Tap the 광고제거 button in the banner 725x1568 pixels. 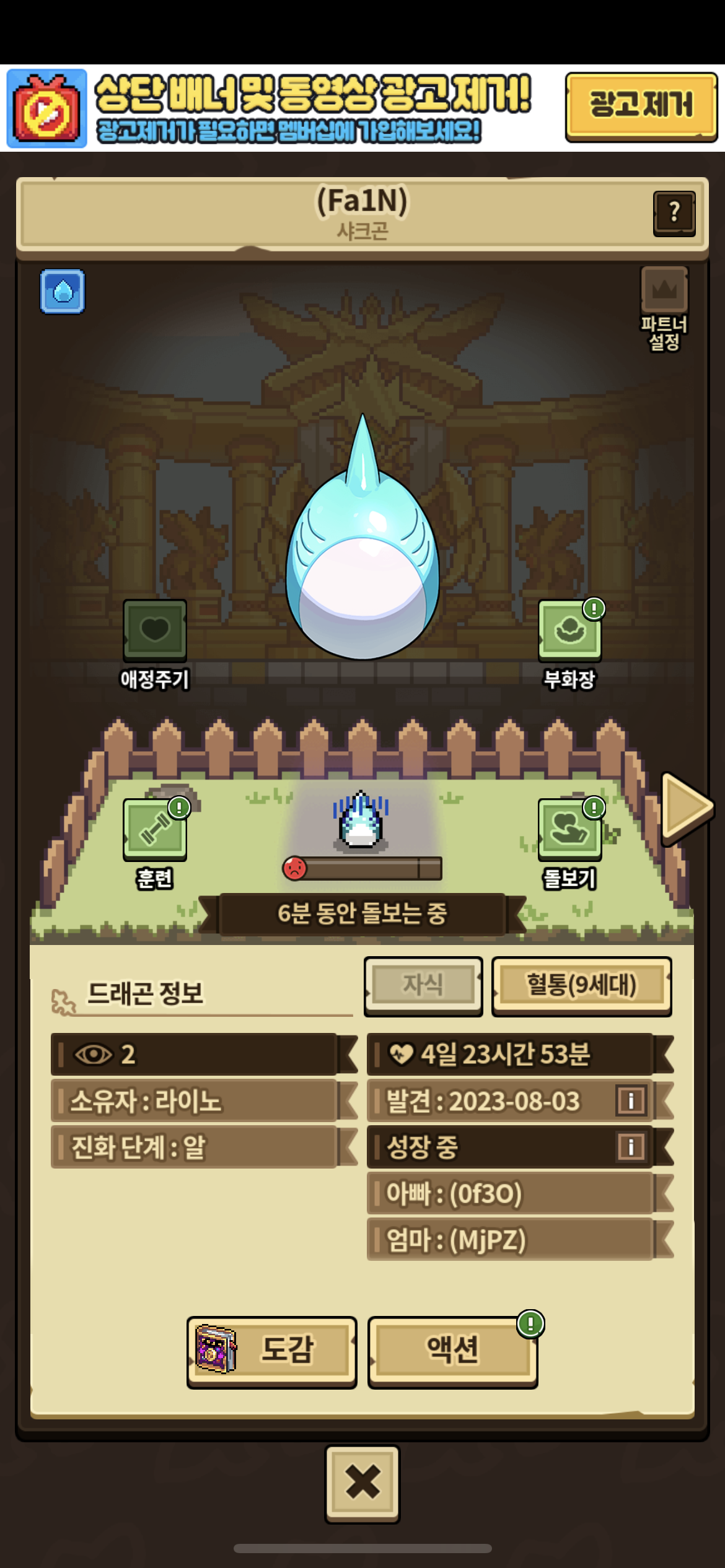(641, 107)
